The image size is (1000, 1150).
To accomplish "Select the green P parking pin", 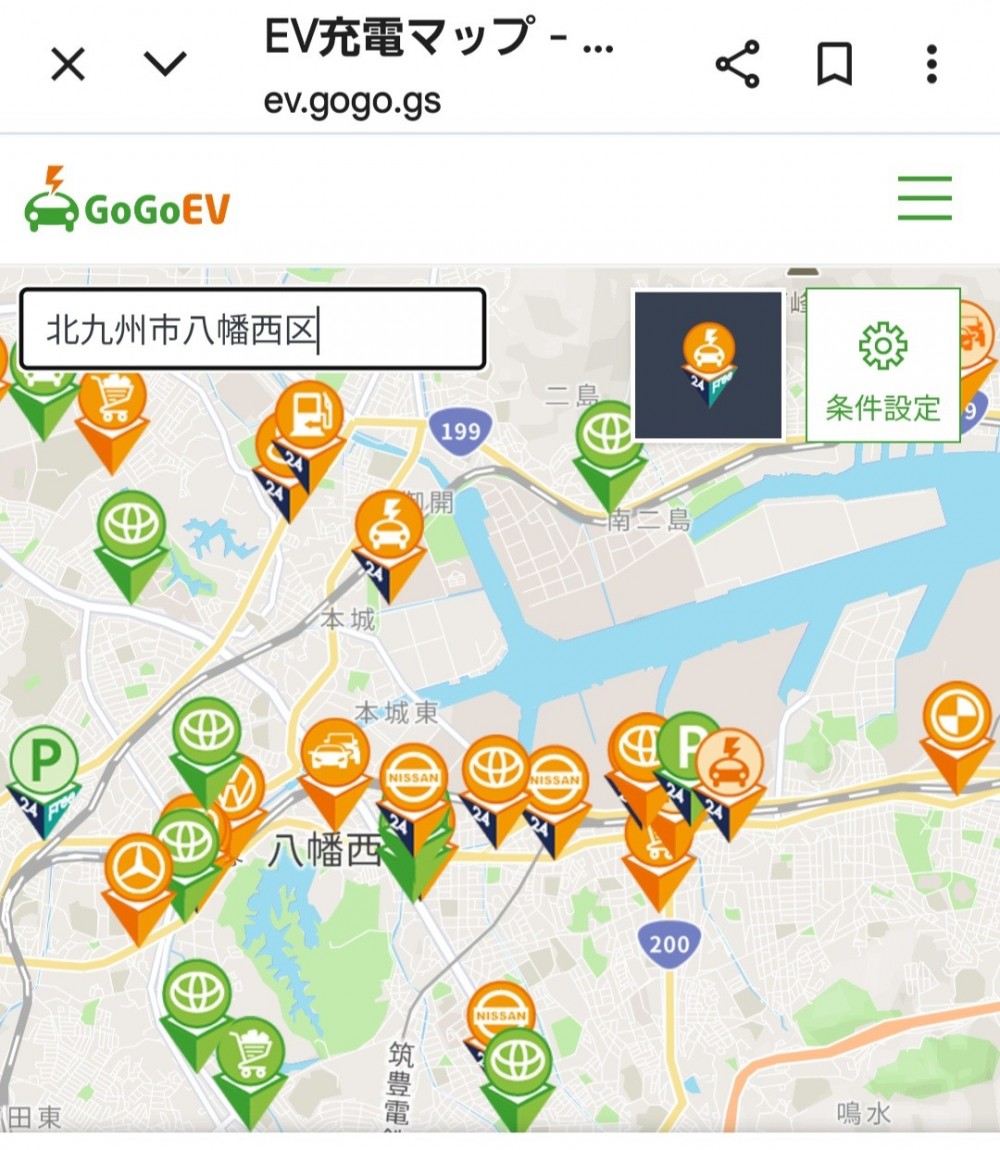I will (x=43, y=764).
